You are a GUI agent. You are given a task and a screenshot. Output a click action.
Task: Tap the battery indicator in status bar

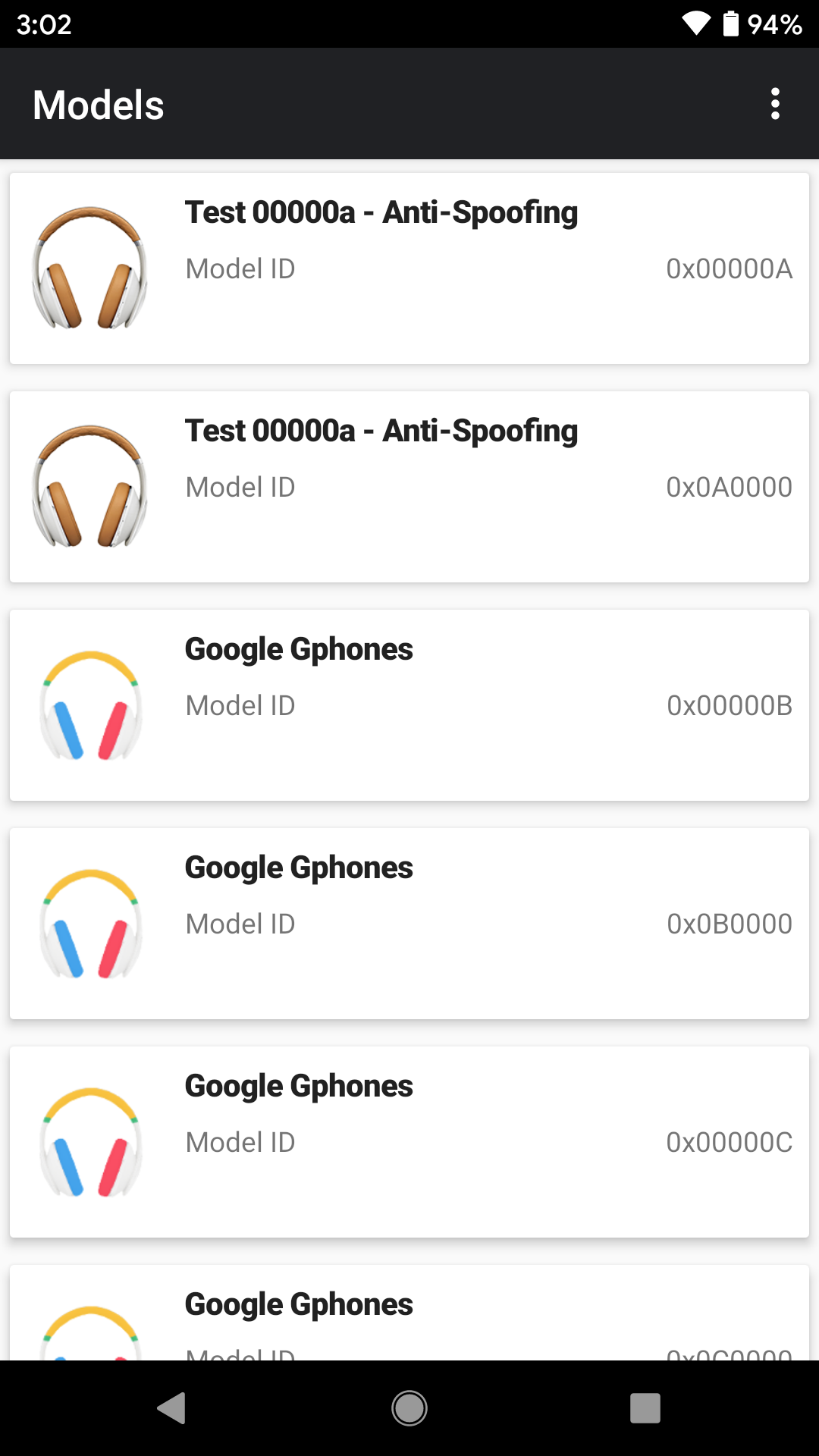[x=730, y=24]
